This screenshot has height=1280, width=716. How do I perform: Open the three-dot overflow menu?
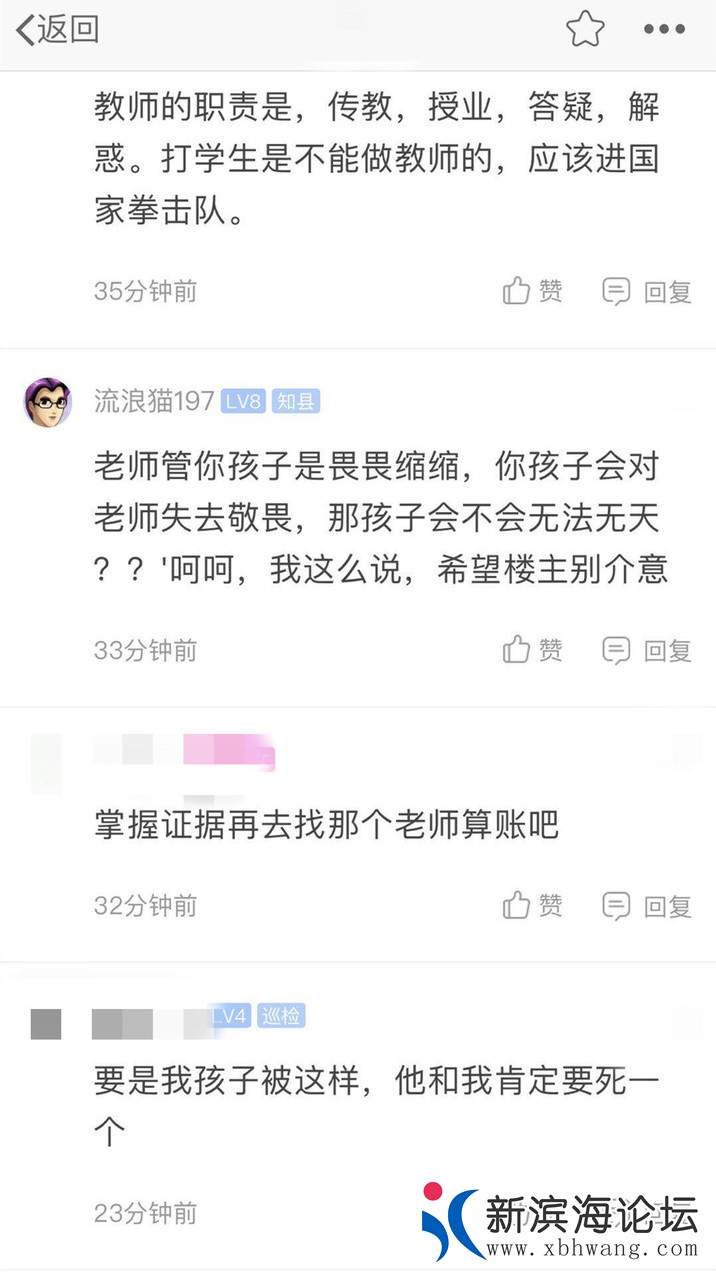[664, 30]
